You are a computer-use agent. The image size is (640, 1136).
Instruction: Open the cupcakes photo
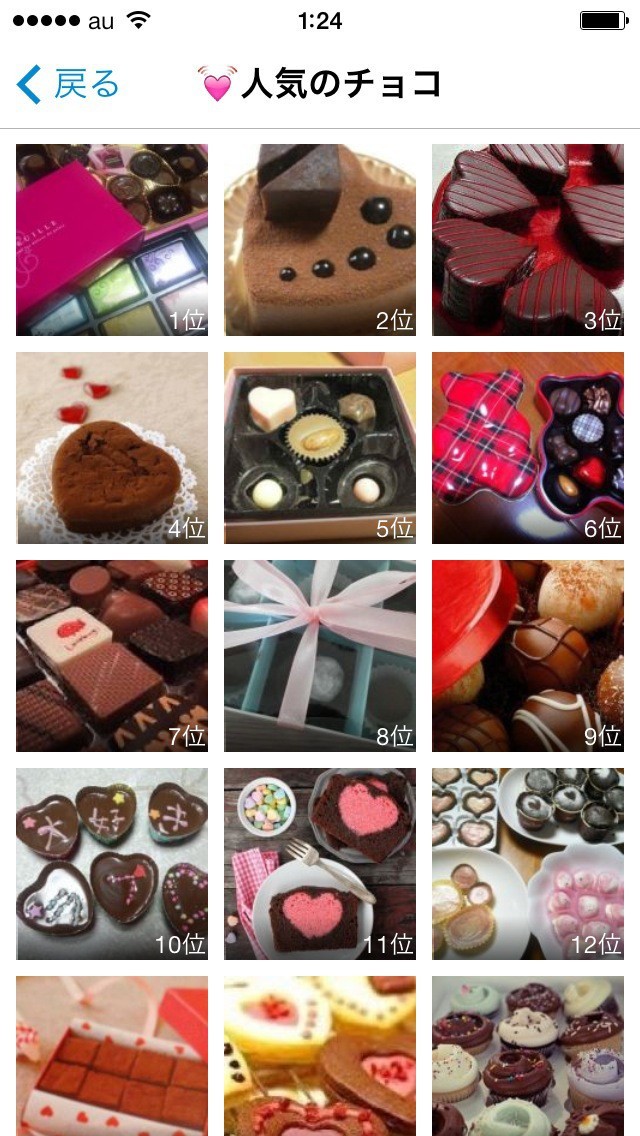tap(528, 1056)
